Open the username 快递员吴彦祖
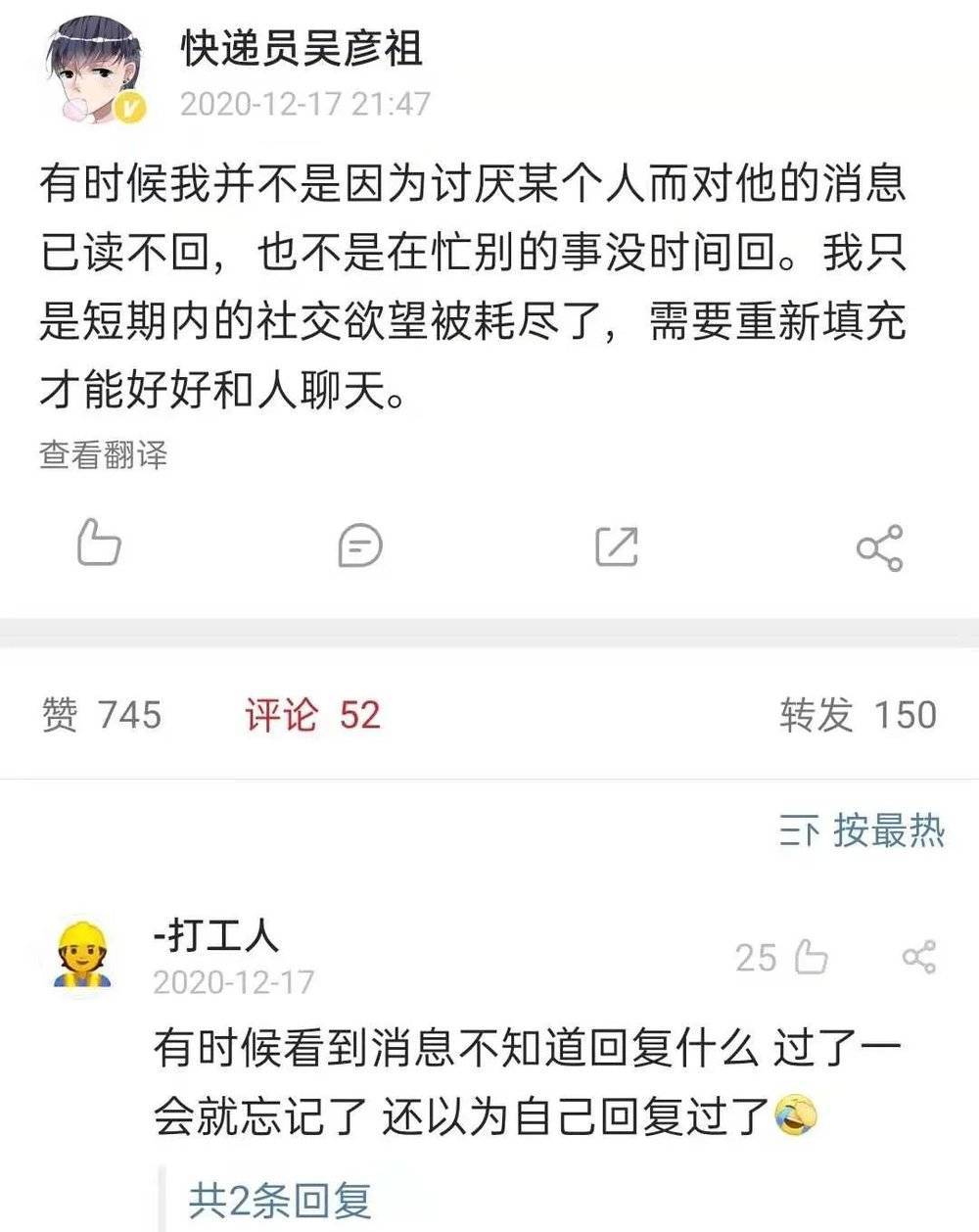 click(301, 49)
